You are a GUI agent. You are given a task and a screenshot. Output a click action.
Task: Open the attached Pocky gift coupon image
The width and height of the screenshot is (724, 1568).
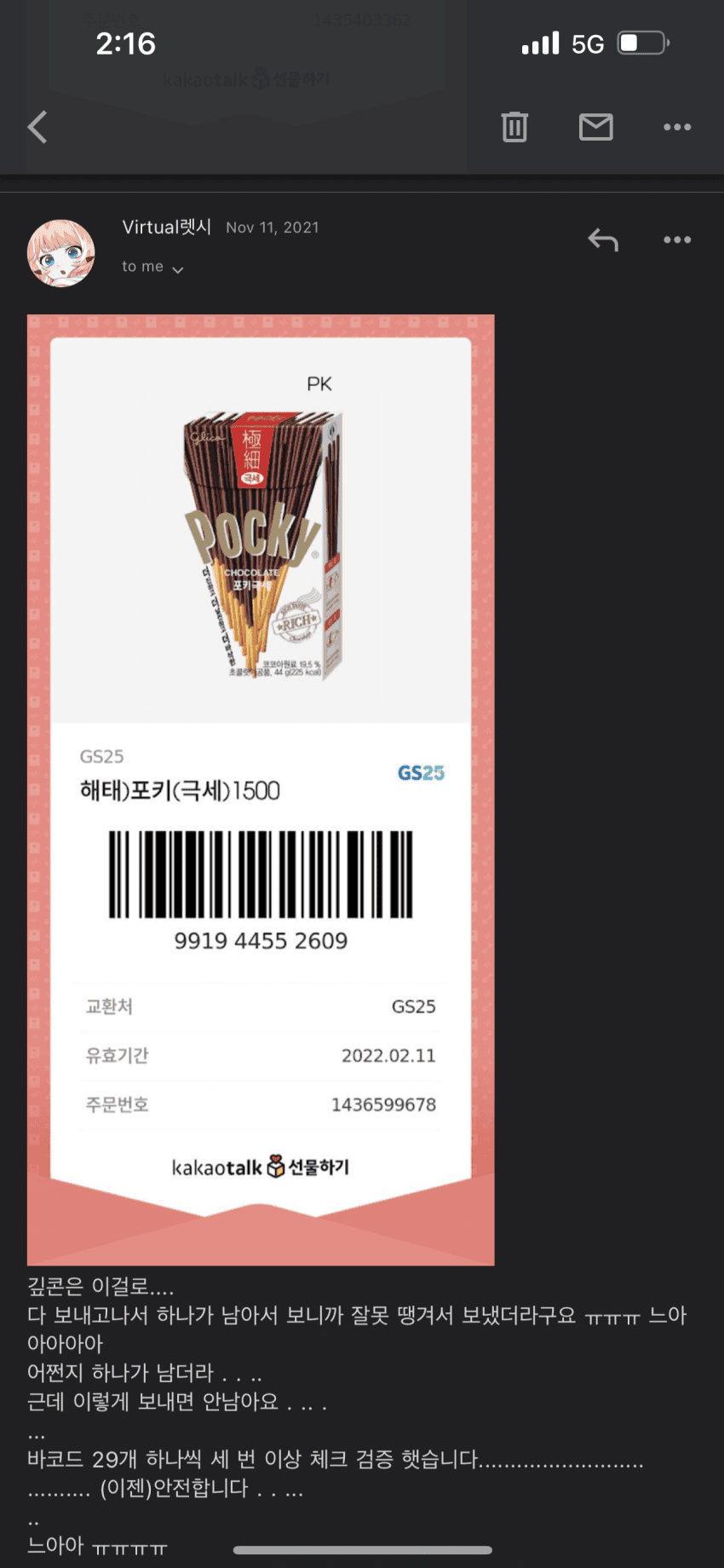[x=261, y=788]
